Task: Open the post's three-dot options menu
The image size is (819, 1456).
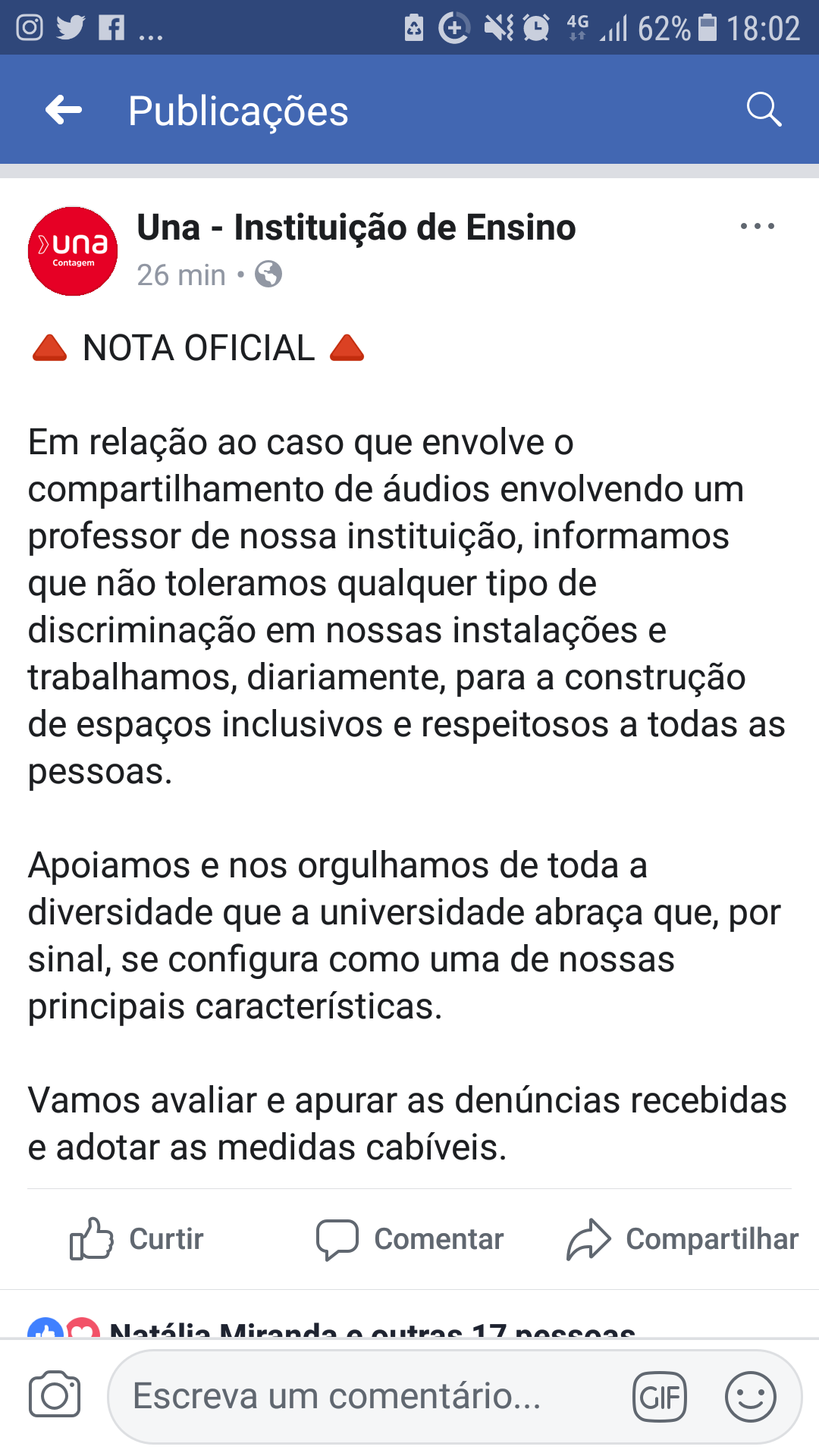Action: click(x=757, y=226)
